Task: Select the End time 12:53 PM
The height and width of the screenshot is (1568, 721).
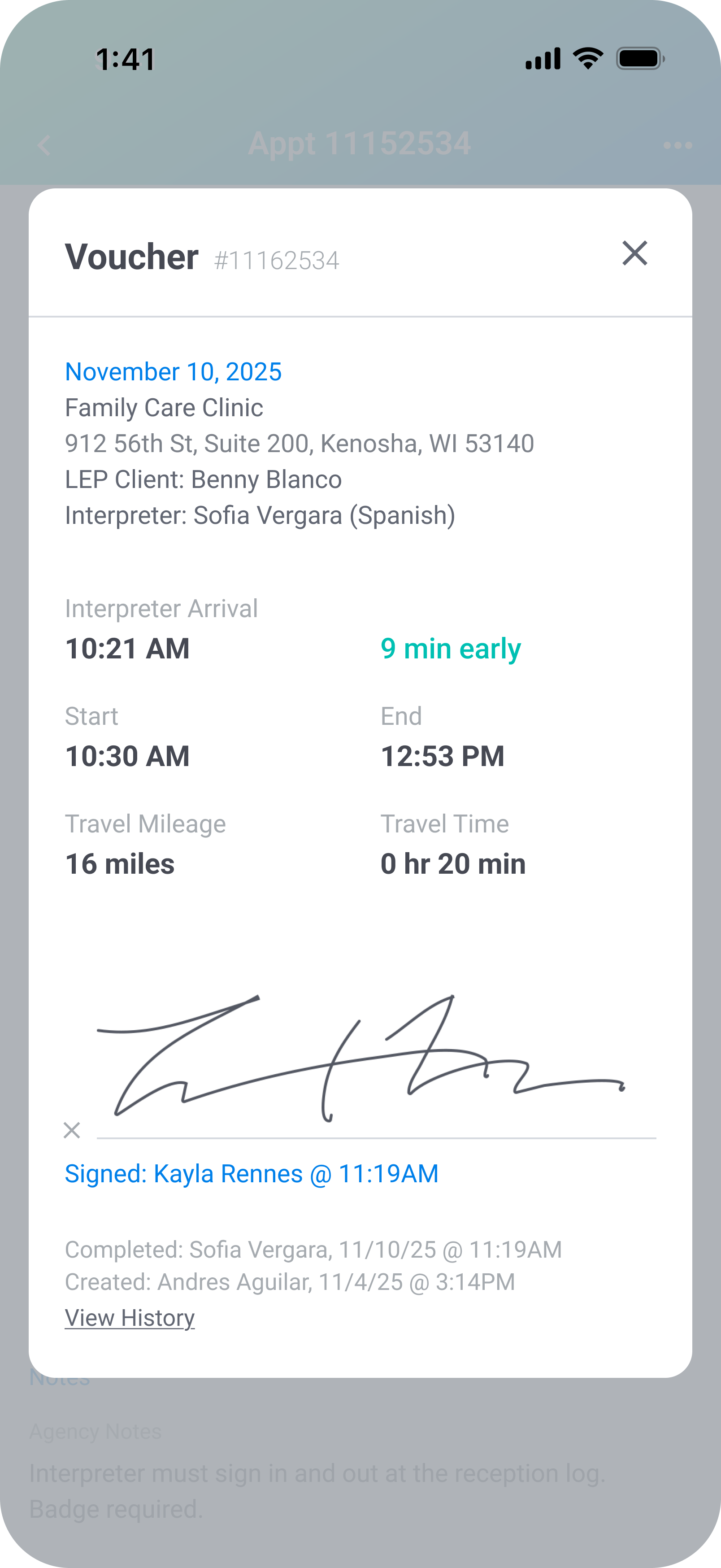Action: 442,755
